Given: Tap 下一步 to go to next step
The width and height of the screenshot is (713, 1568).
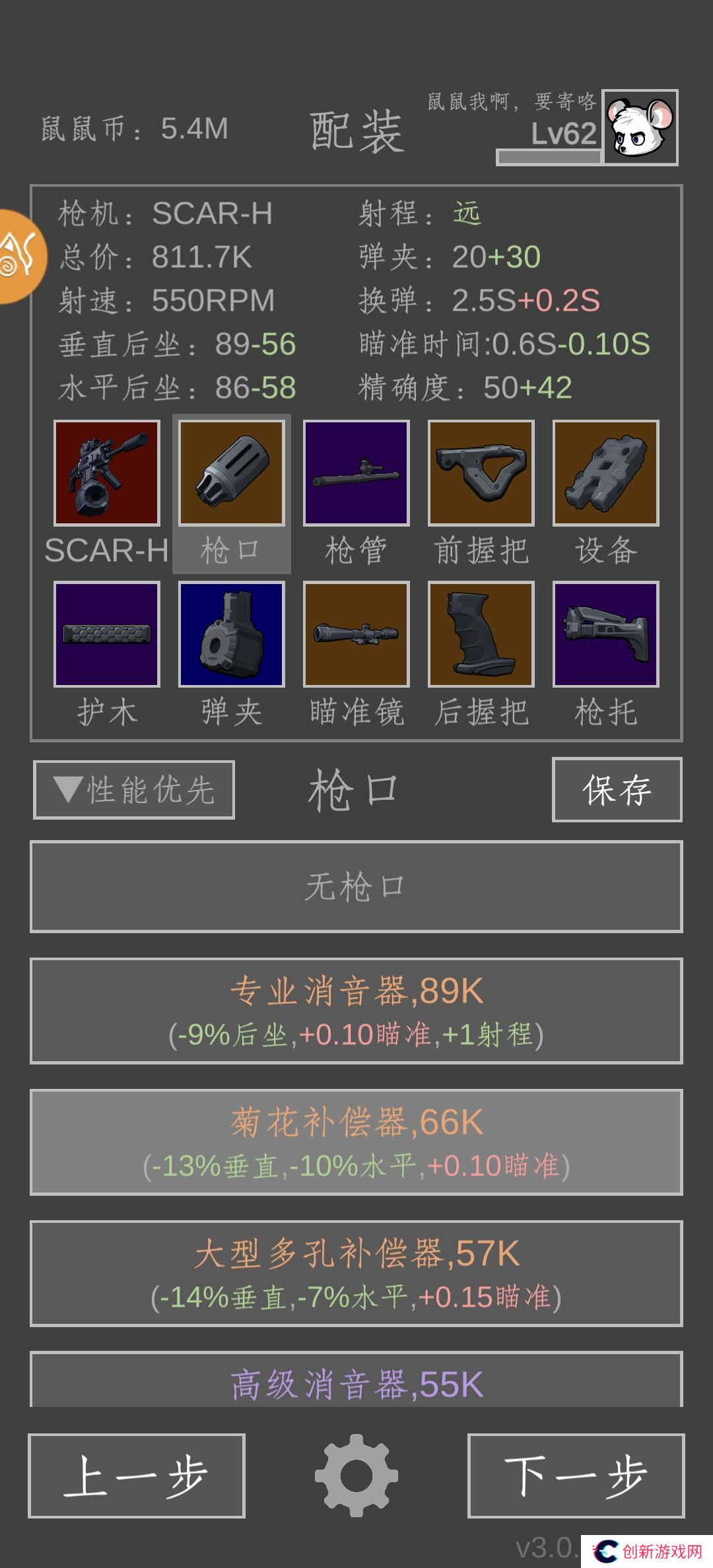Looking at the screenshot, I should click(x=576, y=1476).
